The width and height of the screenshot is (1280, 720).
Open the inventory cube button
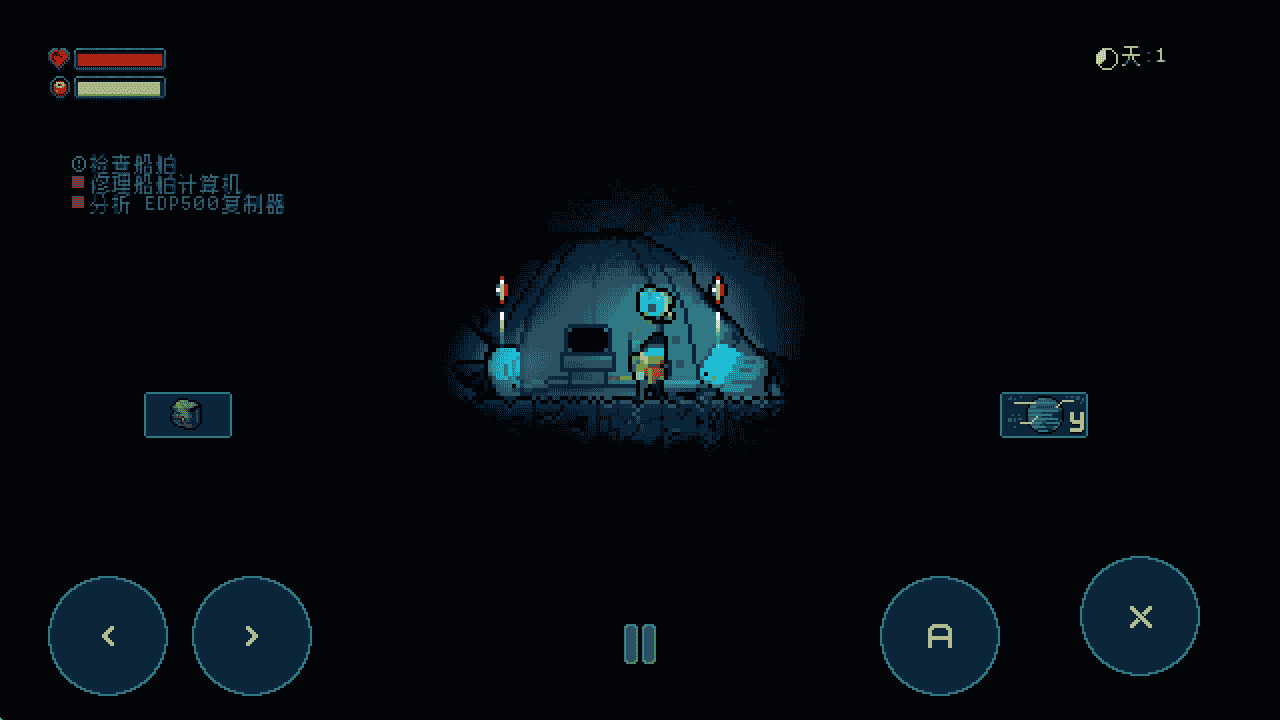tap(188, 414)
